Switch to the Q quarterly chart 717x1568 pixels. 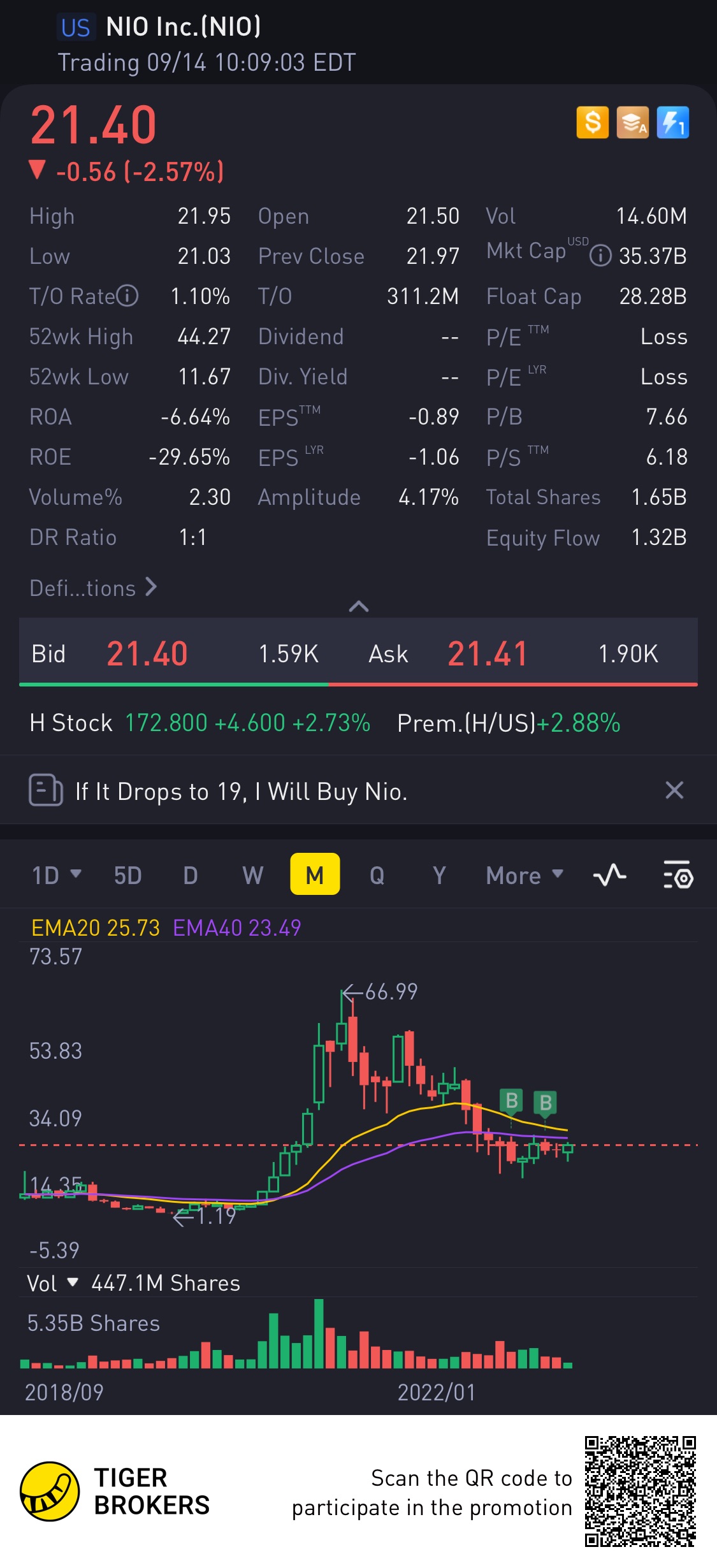click(377, 875)
